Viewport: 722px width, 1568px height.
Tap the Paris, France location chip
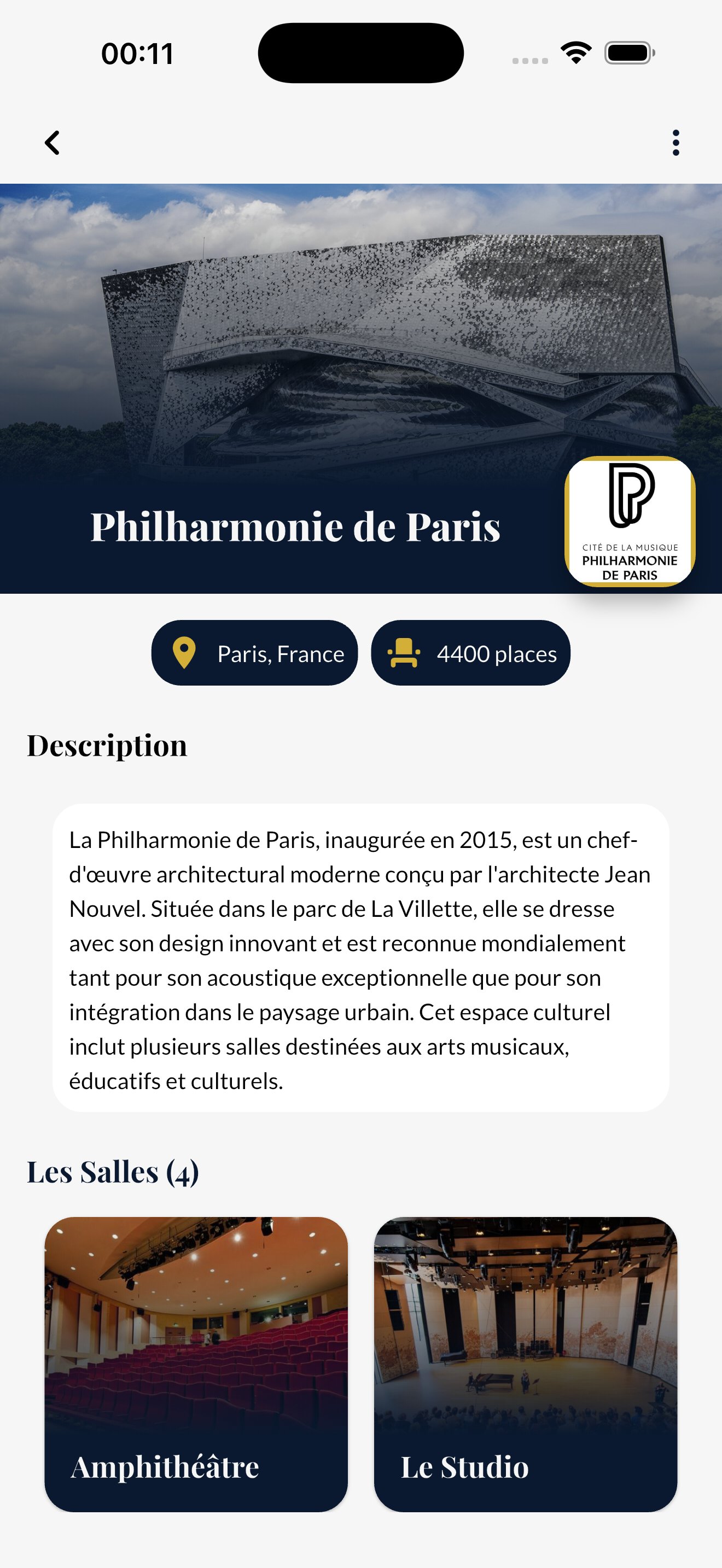click(x=254, y=653)
